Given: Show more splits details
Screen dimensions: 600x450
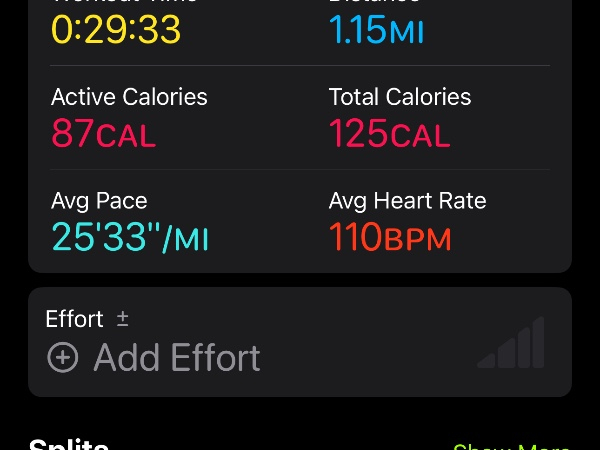Looking at the screenshot, I should [511, 445].
